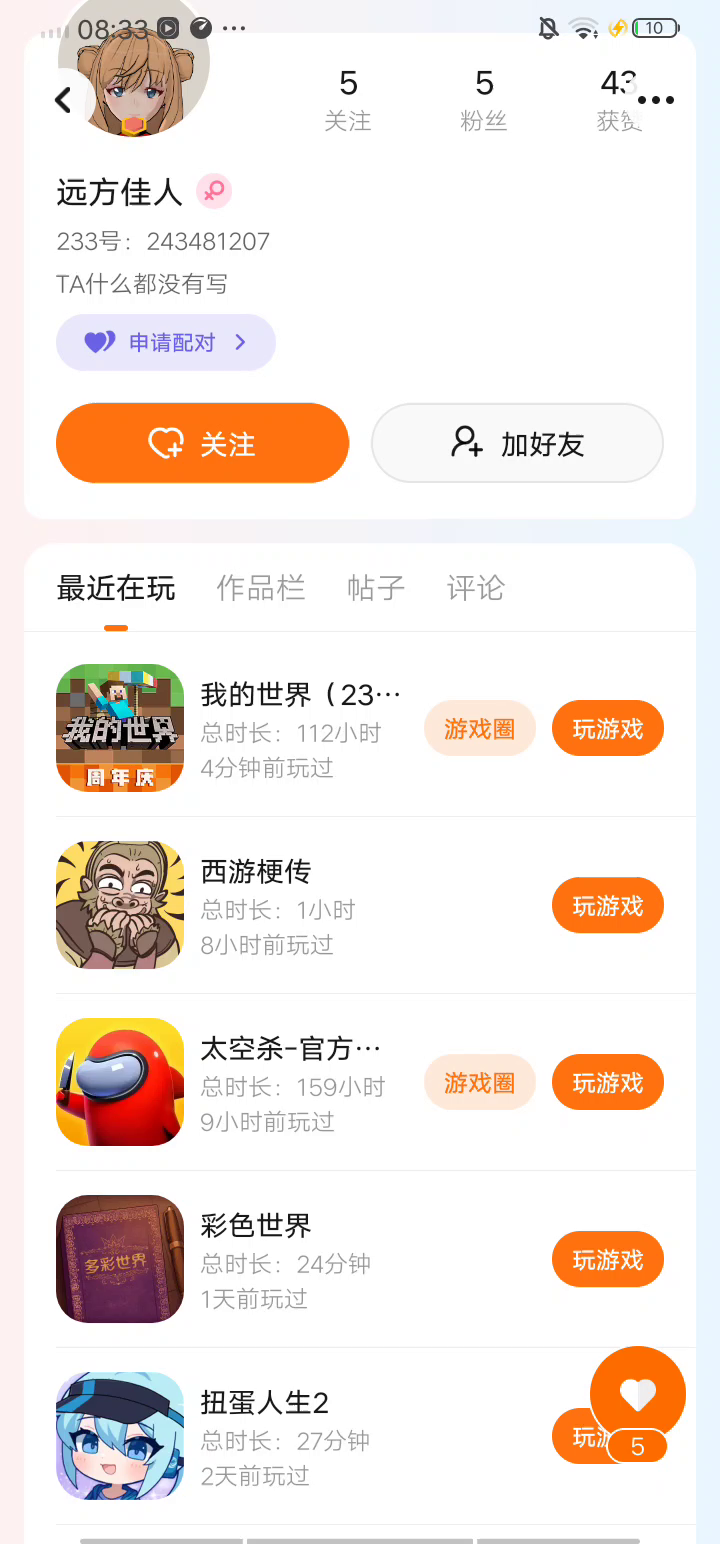Tap the floating heart like button
Screen dimensions: 720x1544
point(637,1394)
